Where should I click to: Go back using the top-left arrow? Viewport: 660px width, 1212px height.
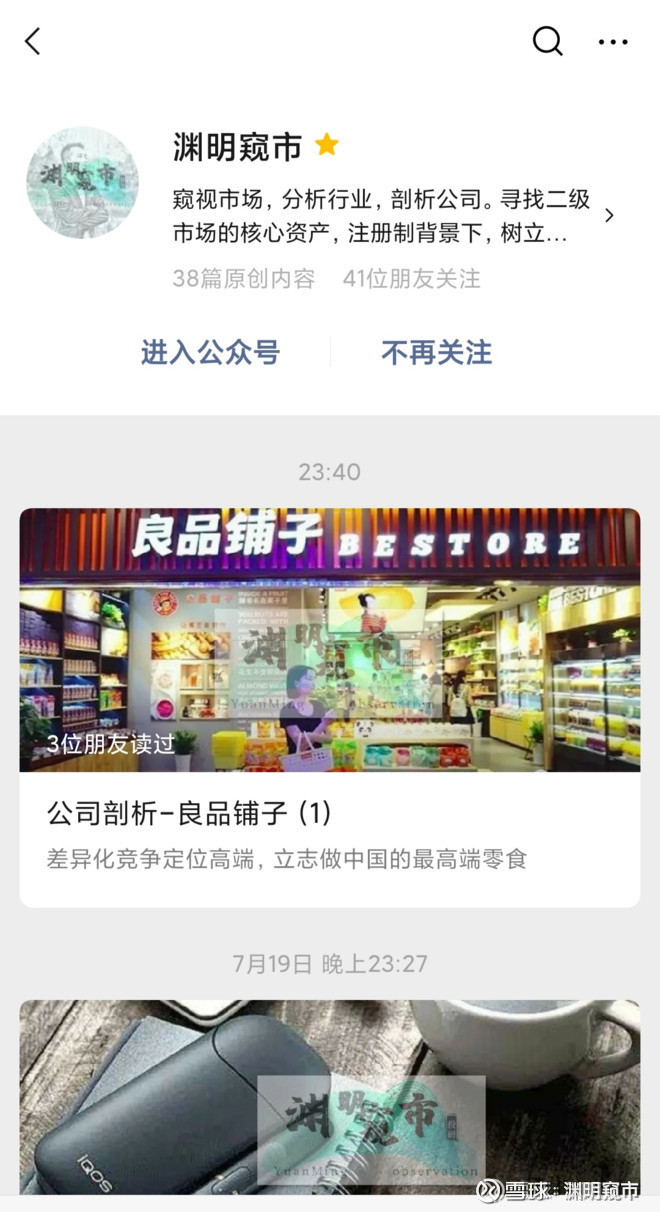pos(33,41)
